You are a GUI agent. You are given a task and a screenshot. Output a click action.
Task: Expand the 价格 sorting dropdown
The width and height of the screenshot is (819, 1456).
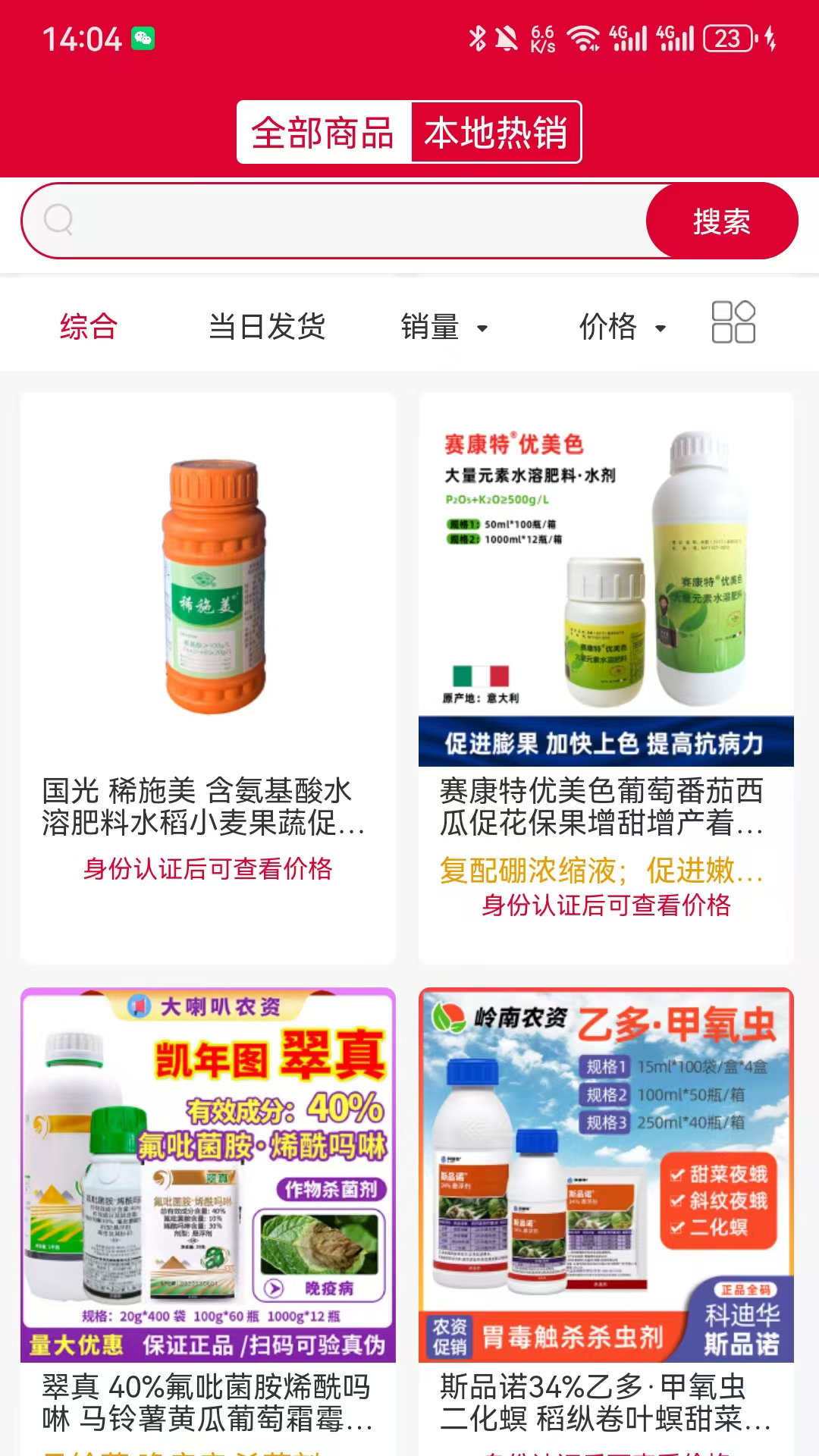coord(623,326)
